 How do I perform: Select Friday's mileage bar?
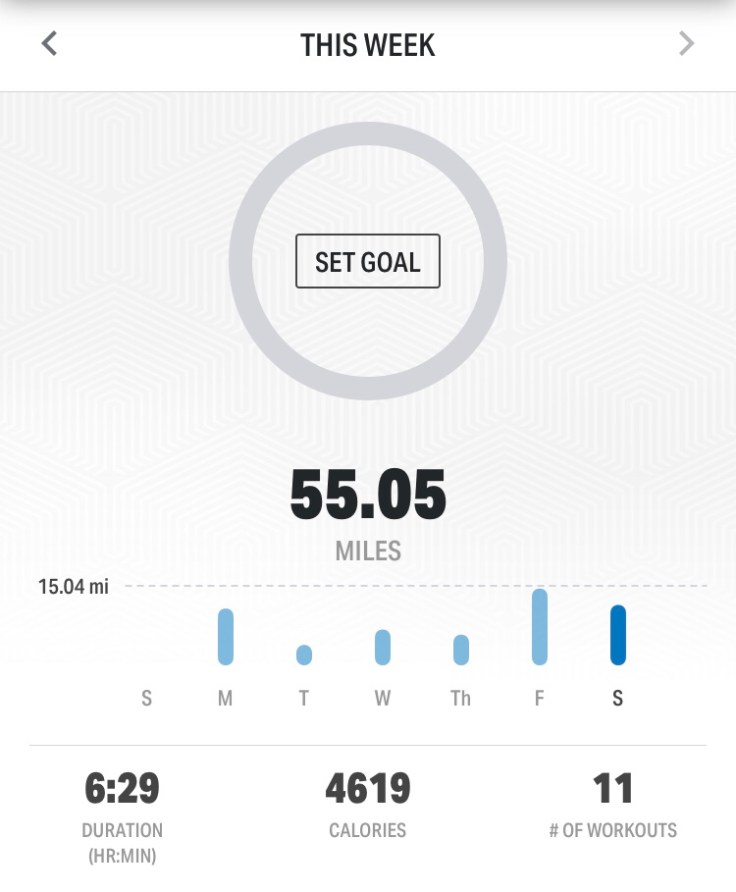pyautogui.click(x=539, y=627)
